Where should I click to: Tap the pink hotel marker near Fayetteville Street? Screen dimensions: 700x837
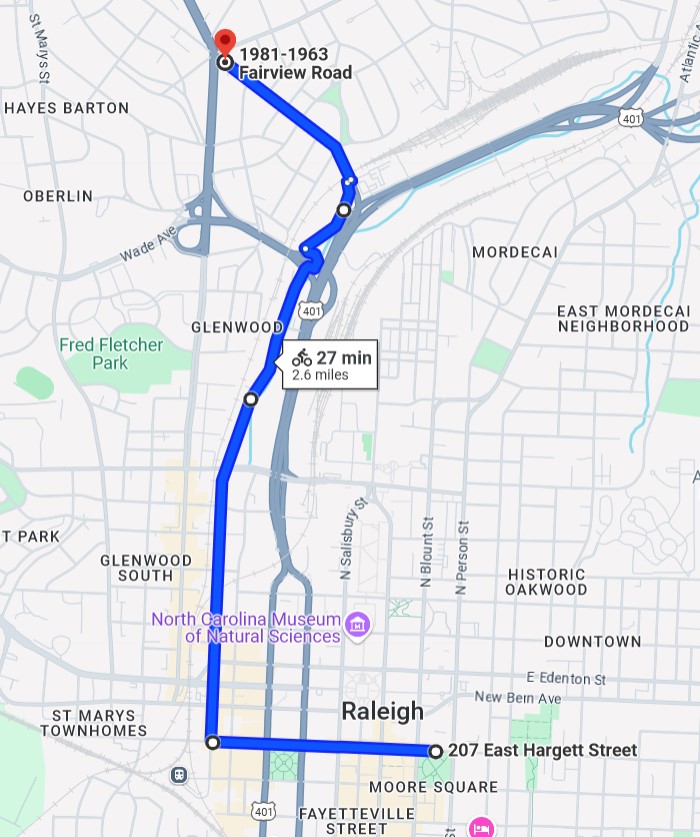tap(480, 828)
